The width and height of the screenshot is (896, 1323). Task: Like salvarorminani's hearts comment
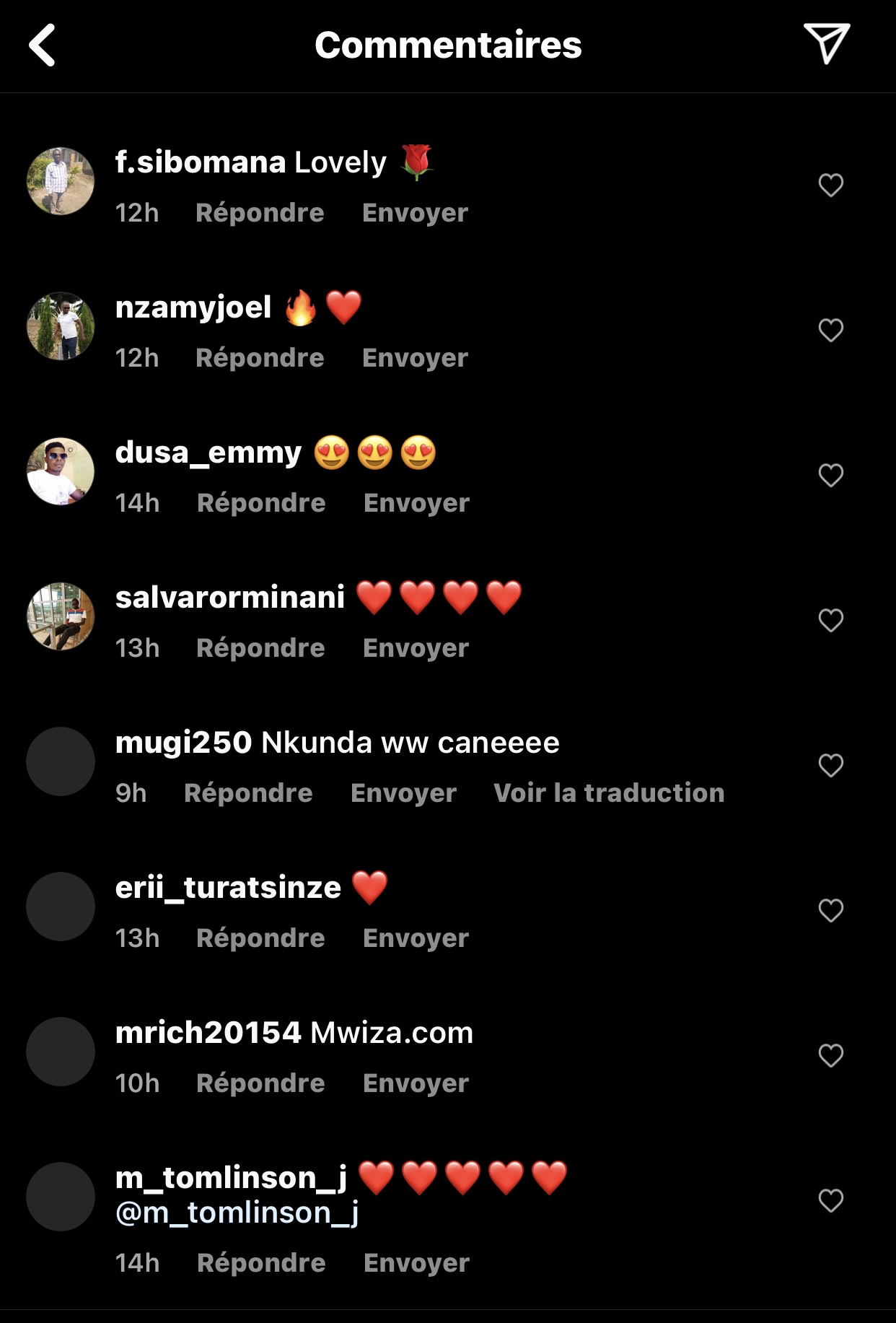coord(830,621)
